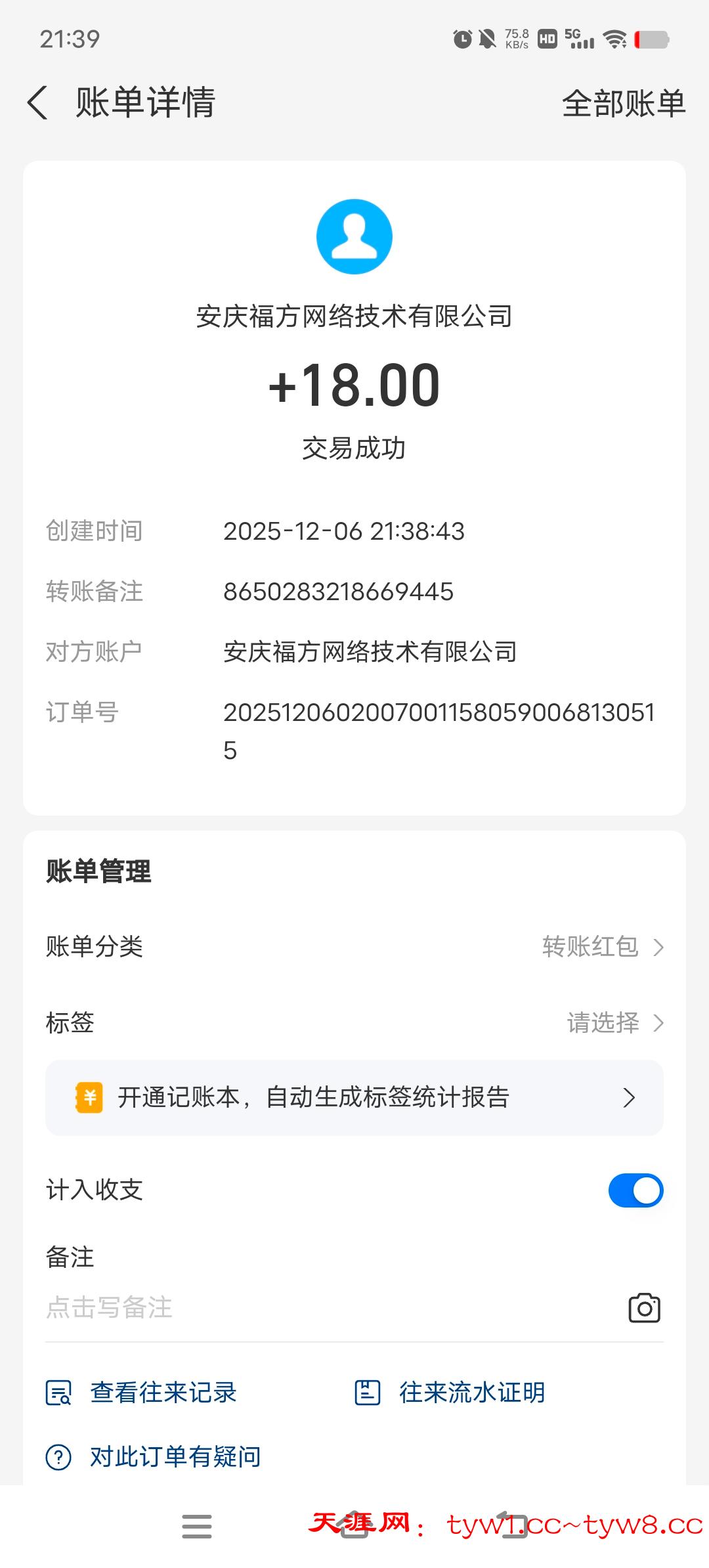The width and height of the screenshot is (709, 1568).
Task: Open 查看往来记录 text link
Action: point(164,1391)
